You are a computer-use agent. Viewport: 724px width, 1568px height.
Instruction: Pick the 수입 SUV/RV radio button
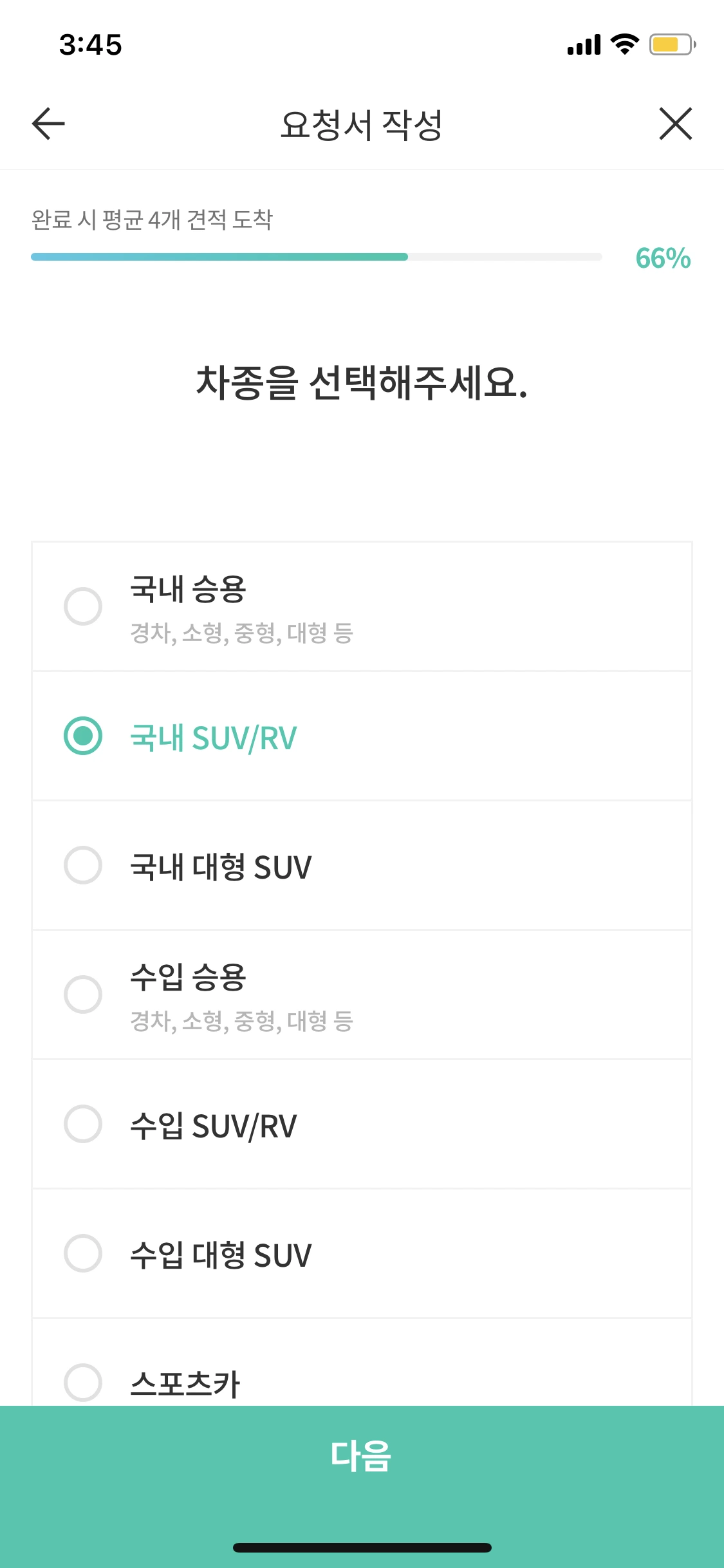[x=362, y=1125]
